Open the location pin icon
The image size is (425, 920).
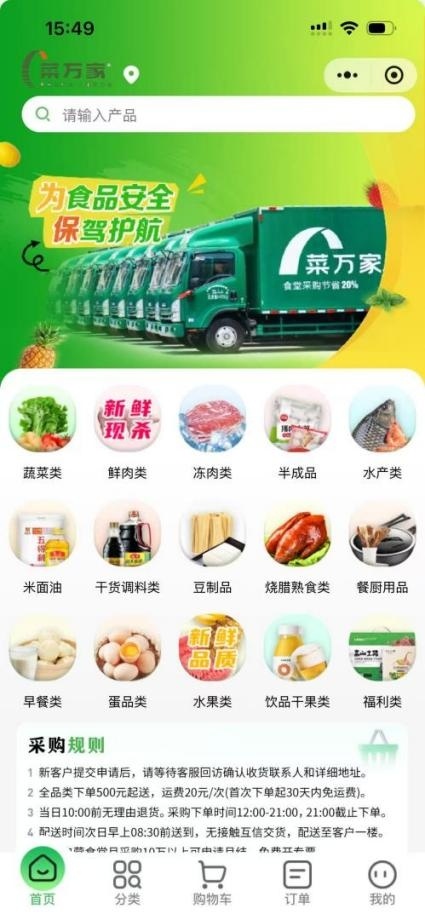(x=131, y=75)
